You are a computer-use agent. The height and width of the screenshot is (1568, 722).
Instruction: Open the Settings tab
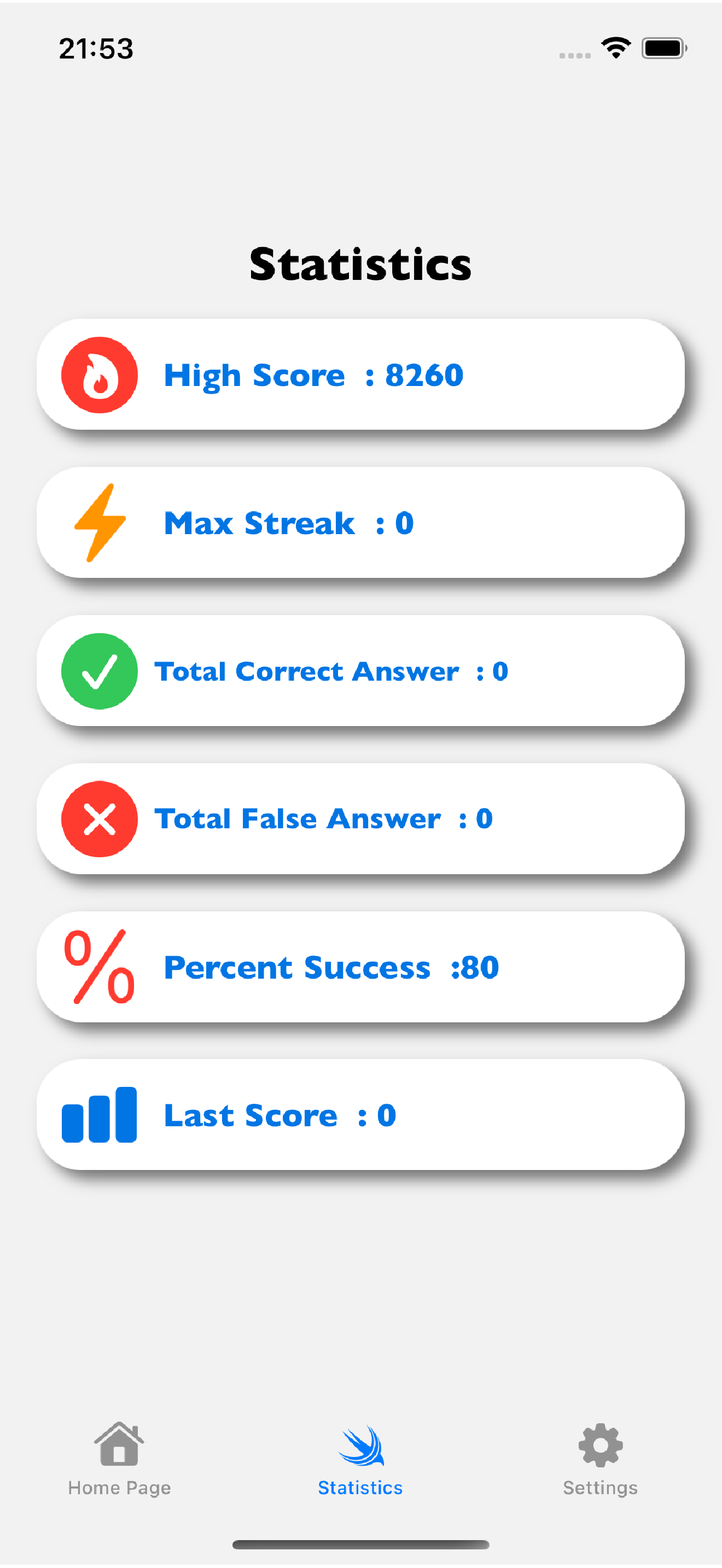pyautogui.click(x=600, y=1459)
